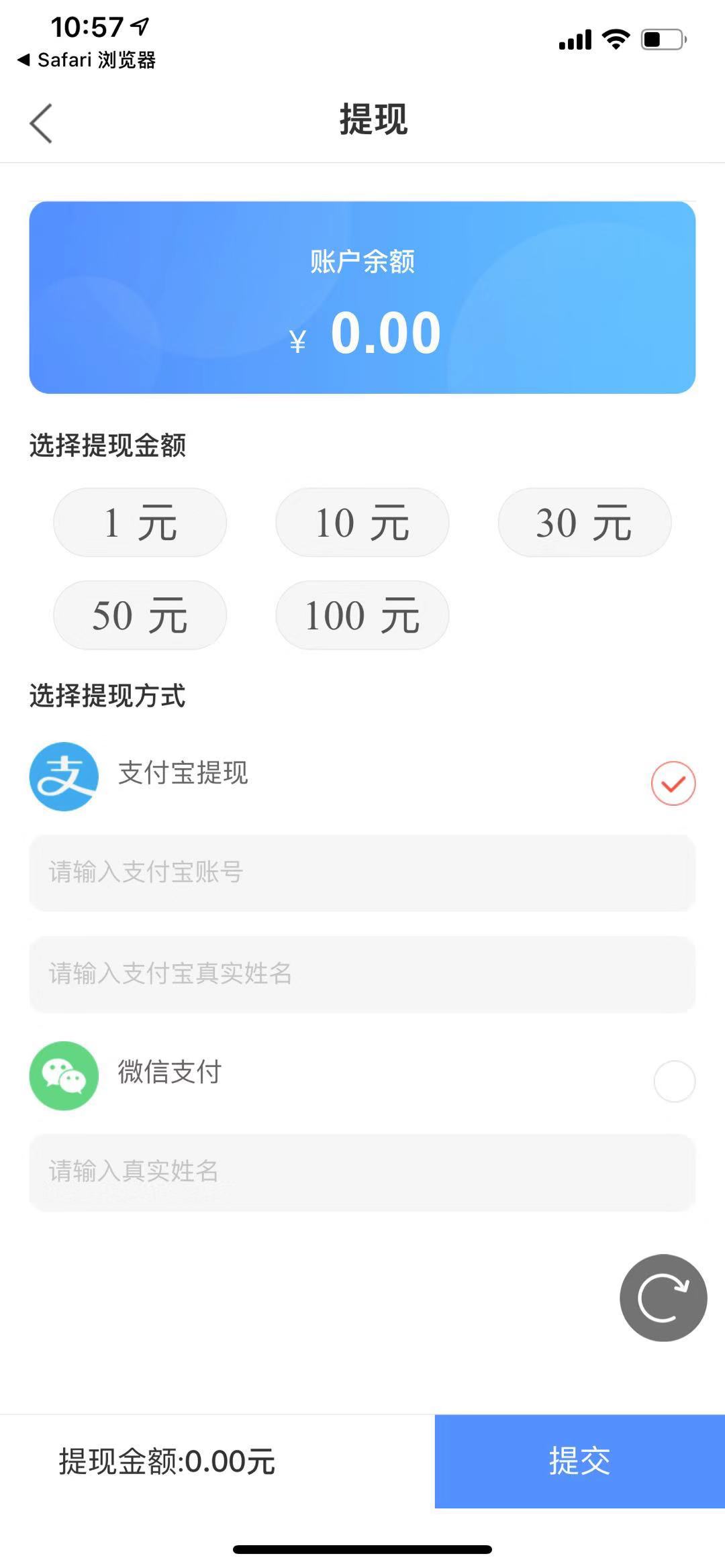Tap the Alipay account number input field
Screen dimensions: 725x1568
[362, 873]
